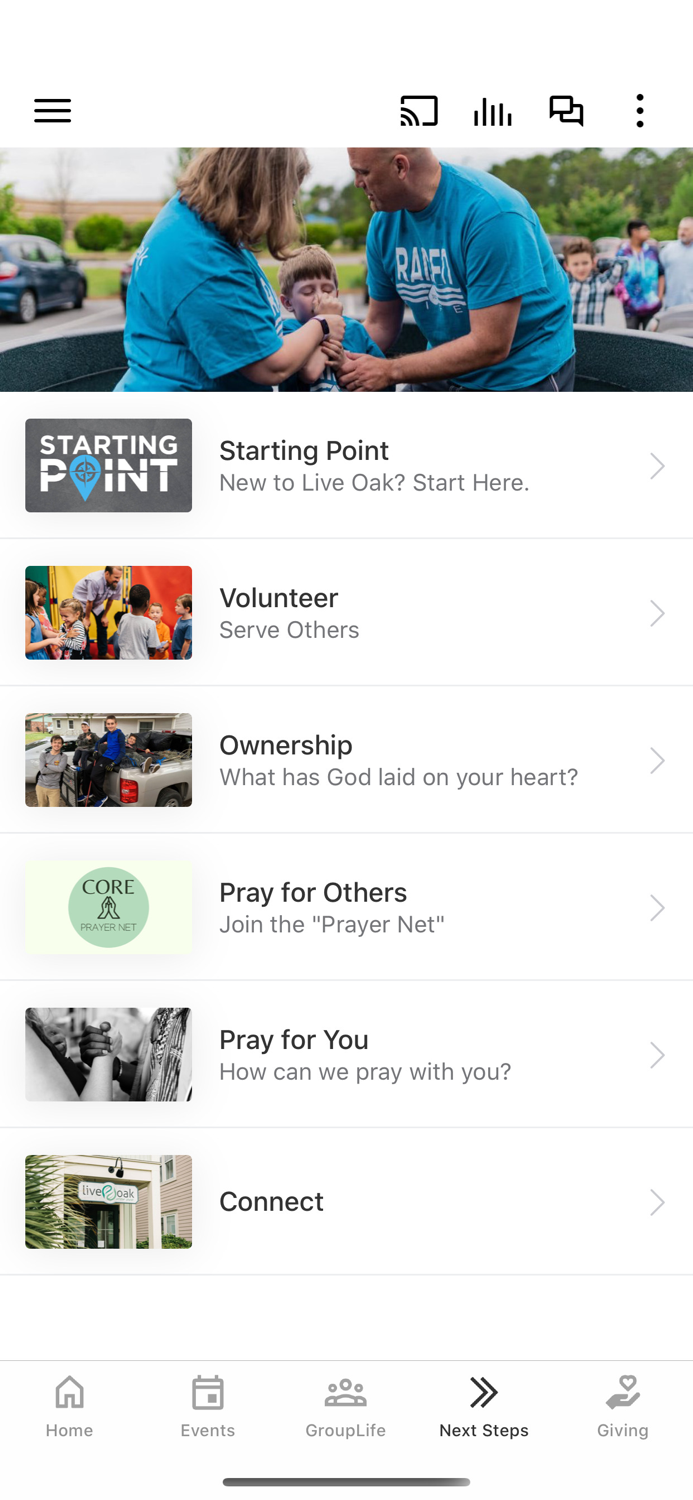Open the Starting Point row

pos(346,466)
